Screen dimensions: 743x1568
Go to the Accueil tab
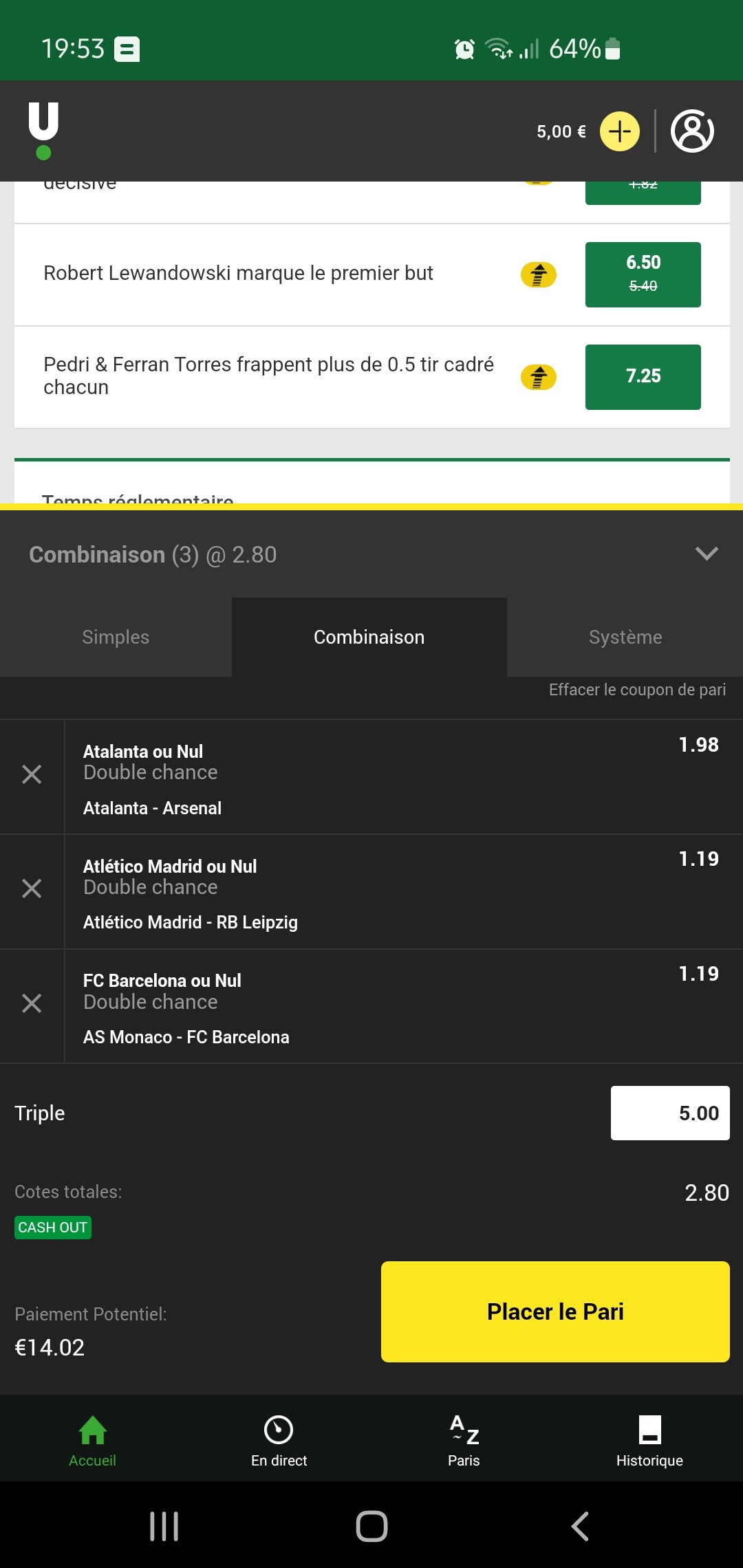click(x=92, y=1440)
